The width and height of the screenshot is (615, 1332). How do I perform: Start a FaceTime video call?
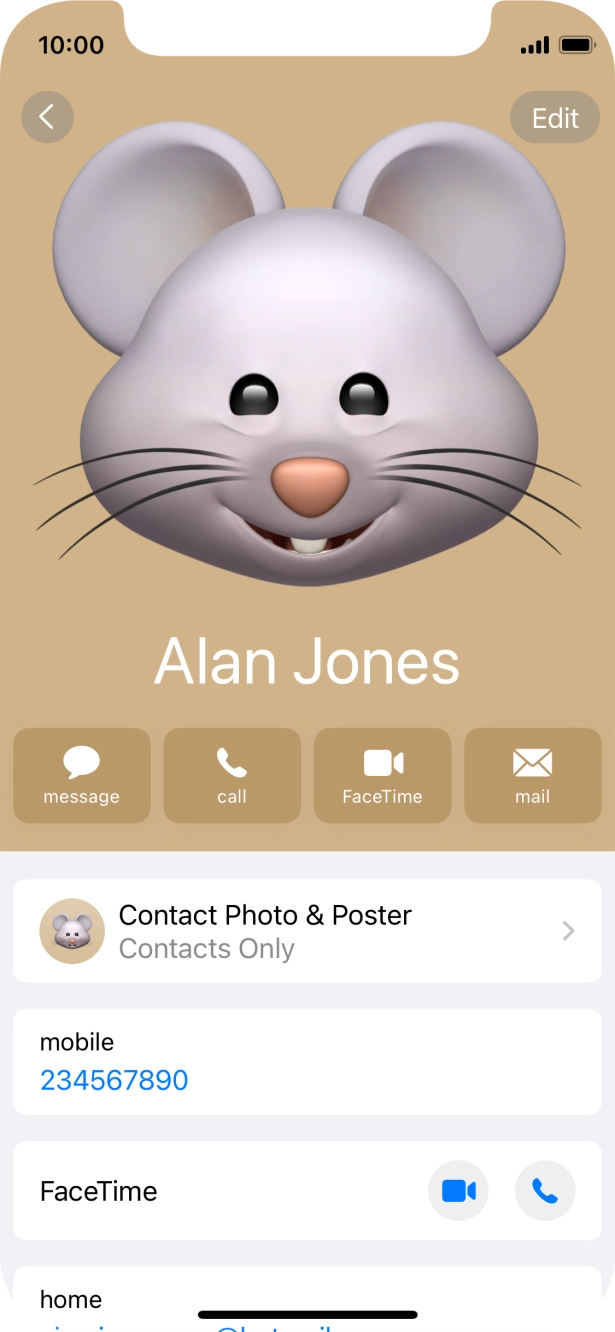[458, 1191]
